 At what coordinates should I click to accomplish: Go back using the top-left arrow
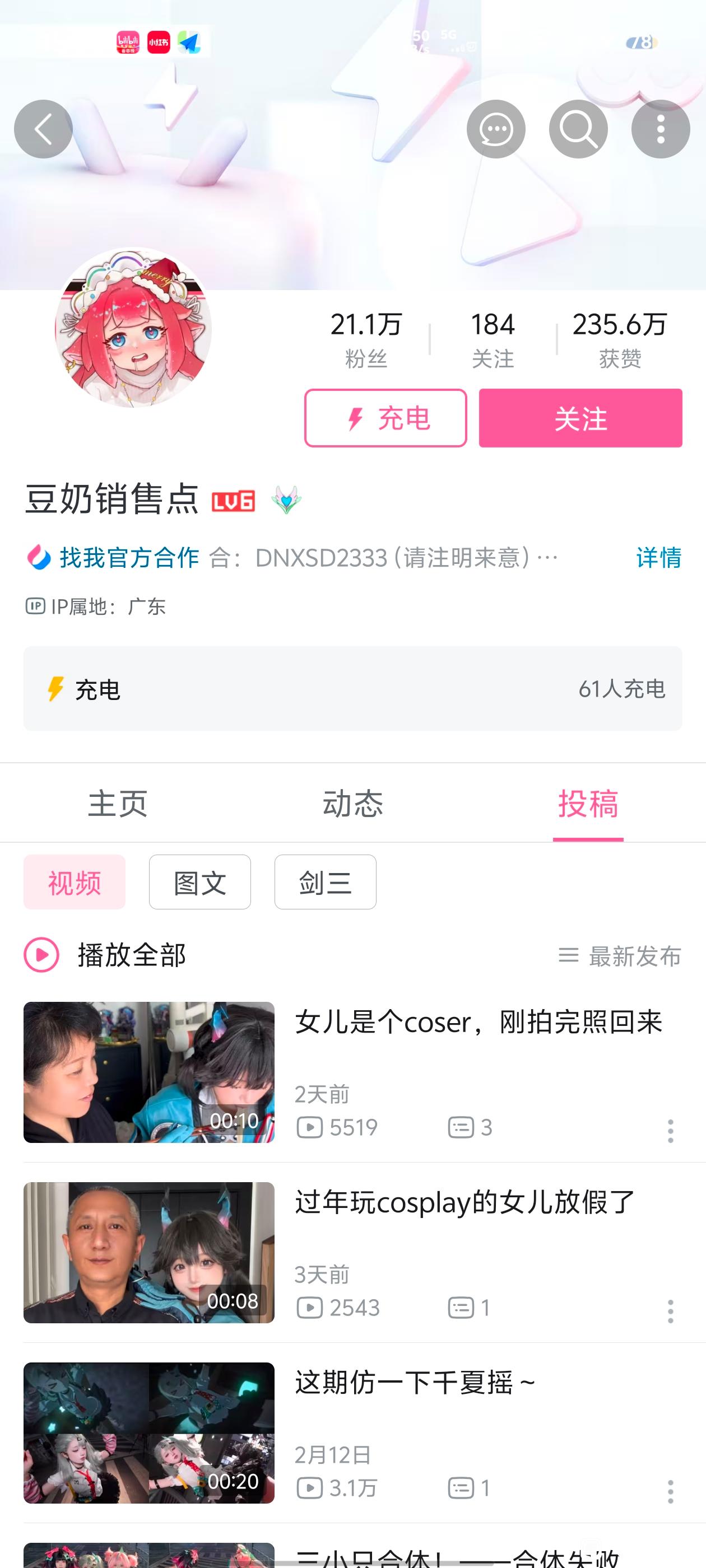tap(43, 129)
